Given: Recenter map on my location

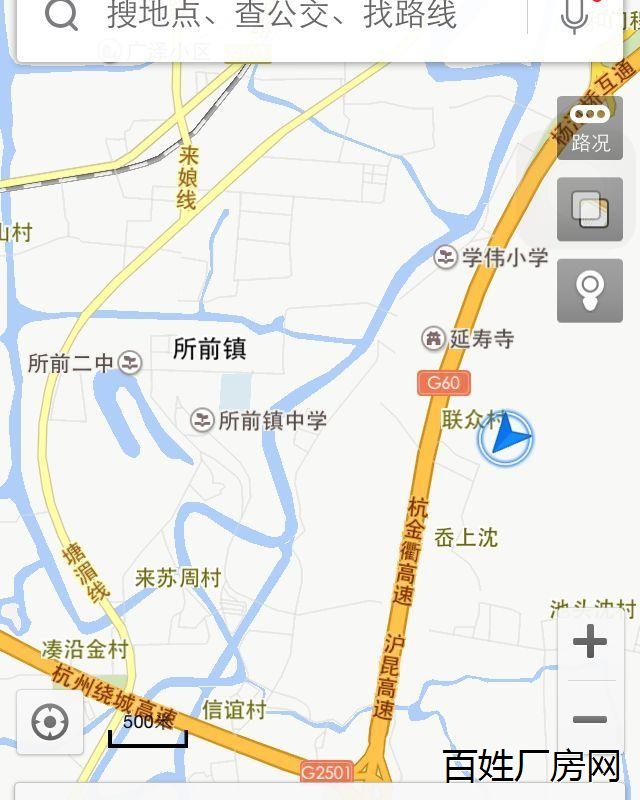Looking at the screenshot, I should (x=50, y=721).
